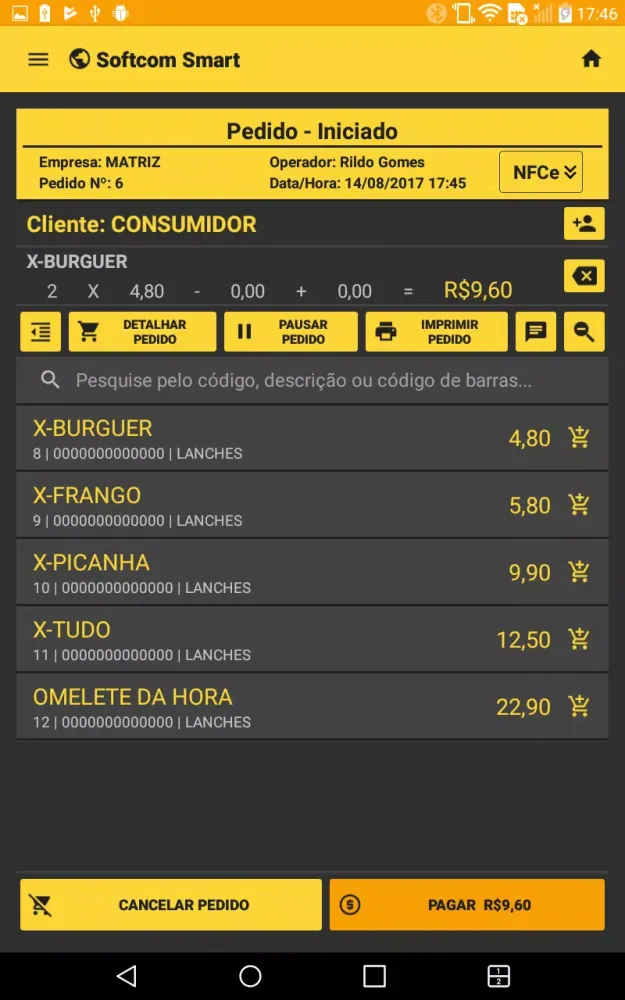Open the order comment note icon
The width and height of the screenshot is (625, 1000).
pos(536,332)
